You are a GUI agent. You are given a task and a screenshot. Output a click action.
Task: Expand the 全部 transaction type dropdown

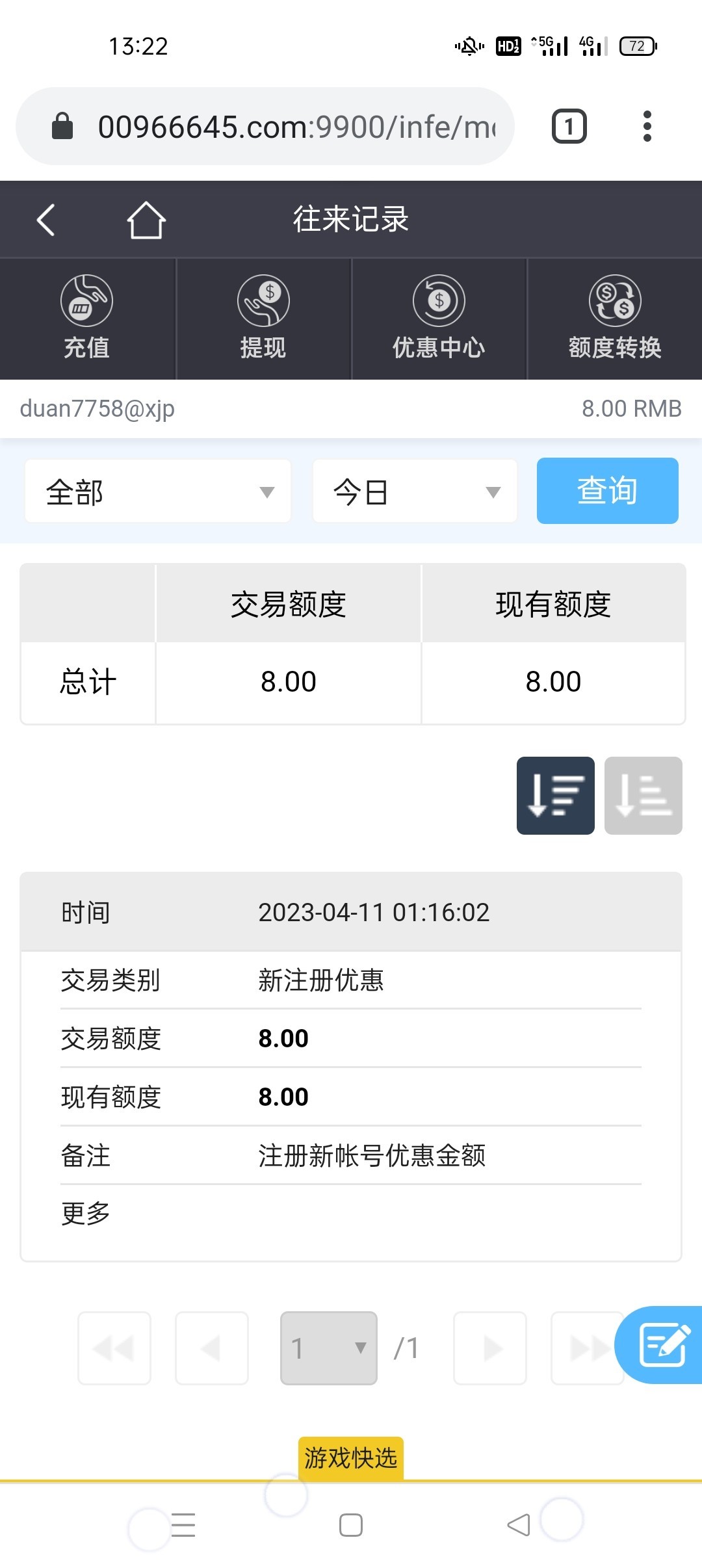[158, 491]
